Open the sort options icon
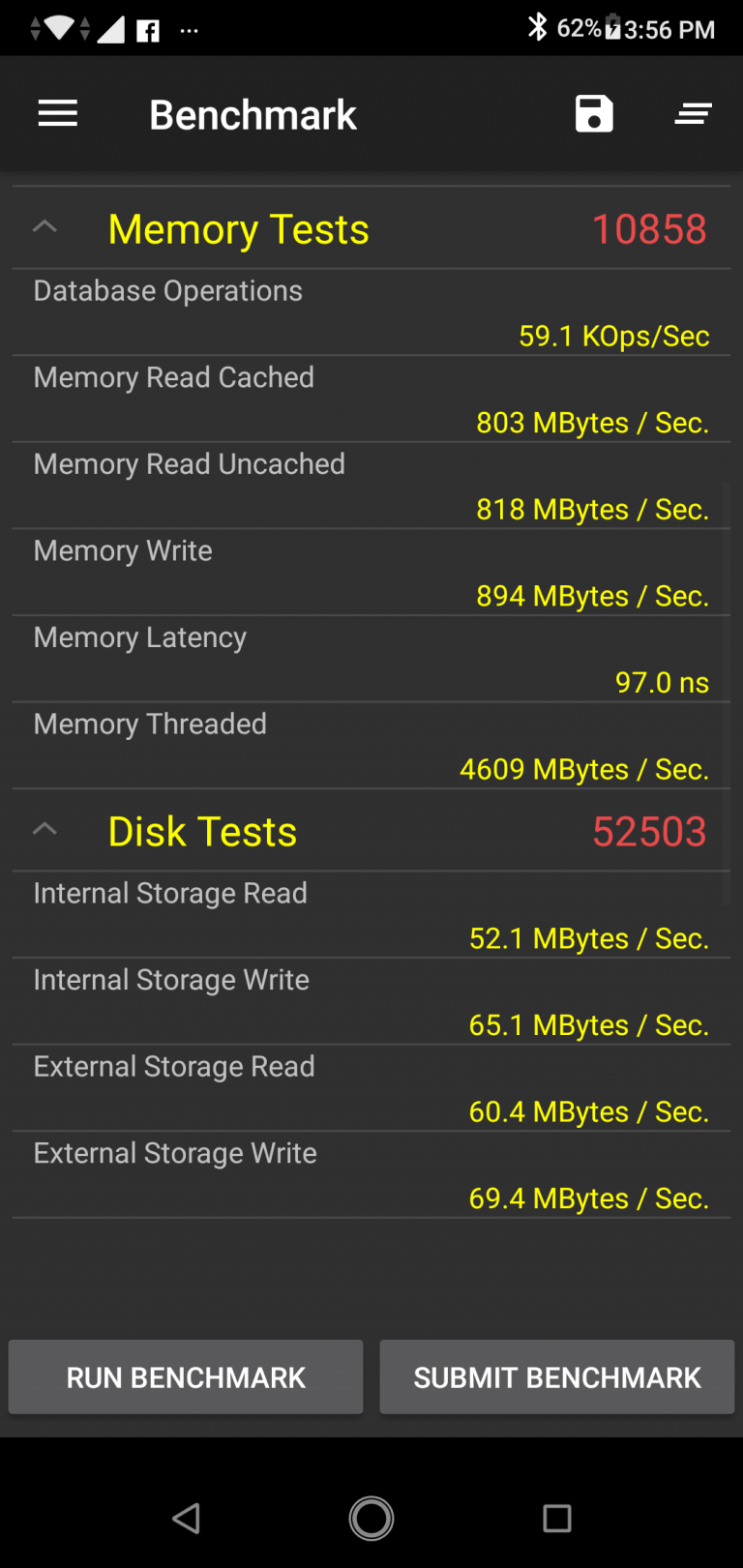Screen dimensions: 743x1568 [694, 113]
